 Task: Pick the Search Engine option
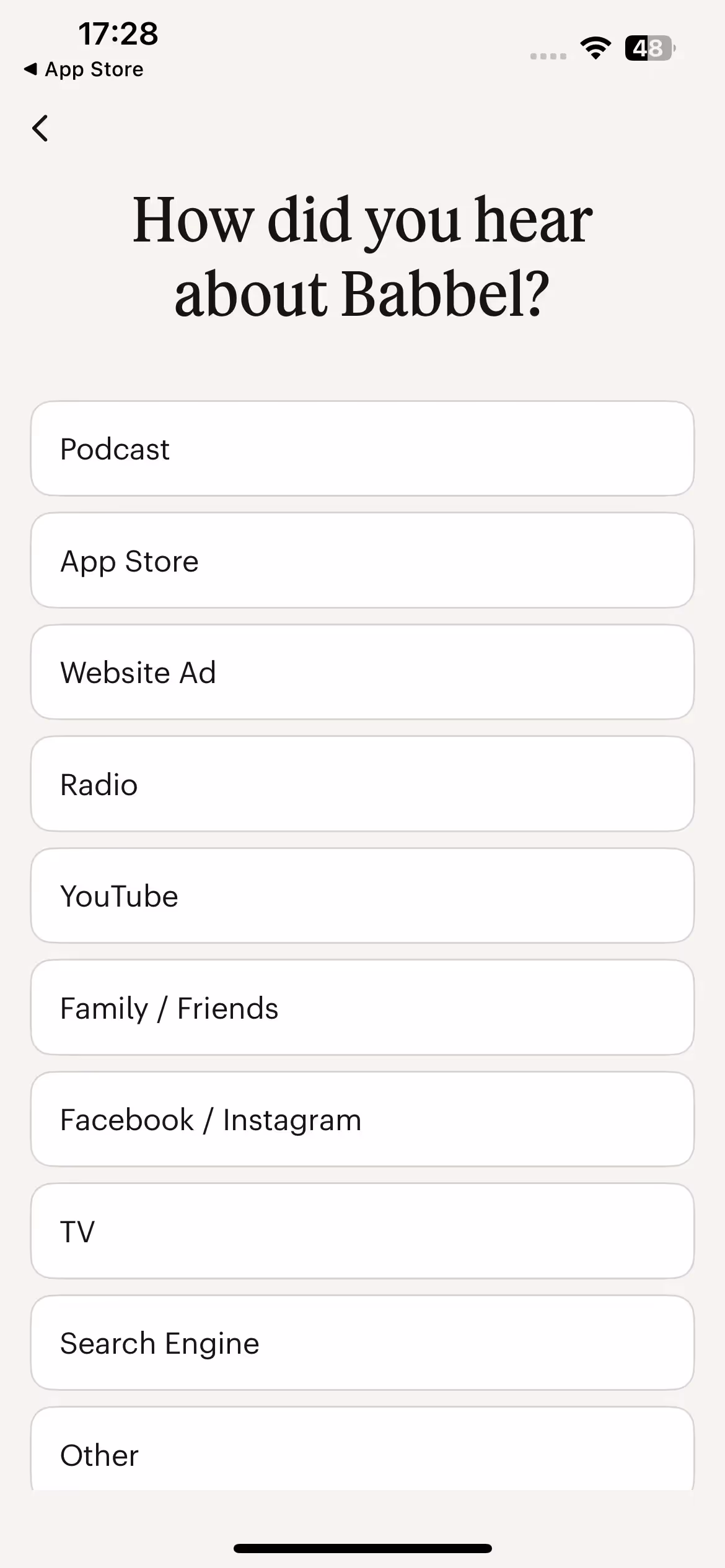[362, 1343]
